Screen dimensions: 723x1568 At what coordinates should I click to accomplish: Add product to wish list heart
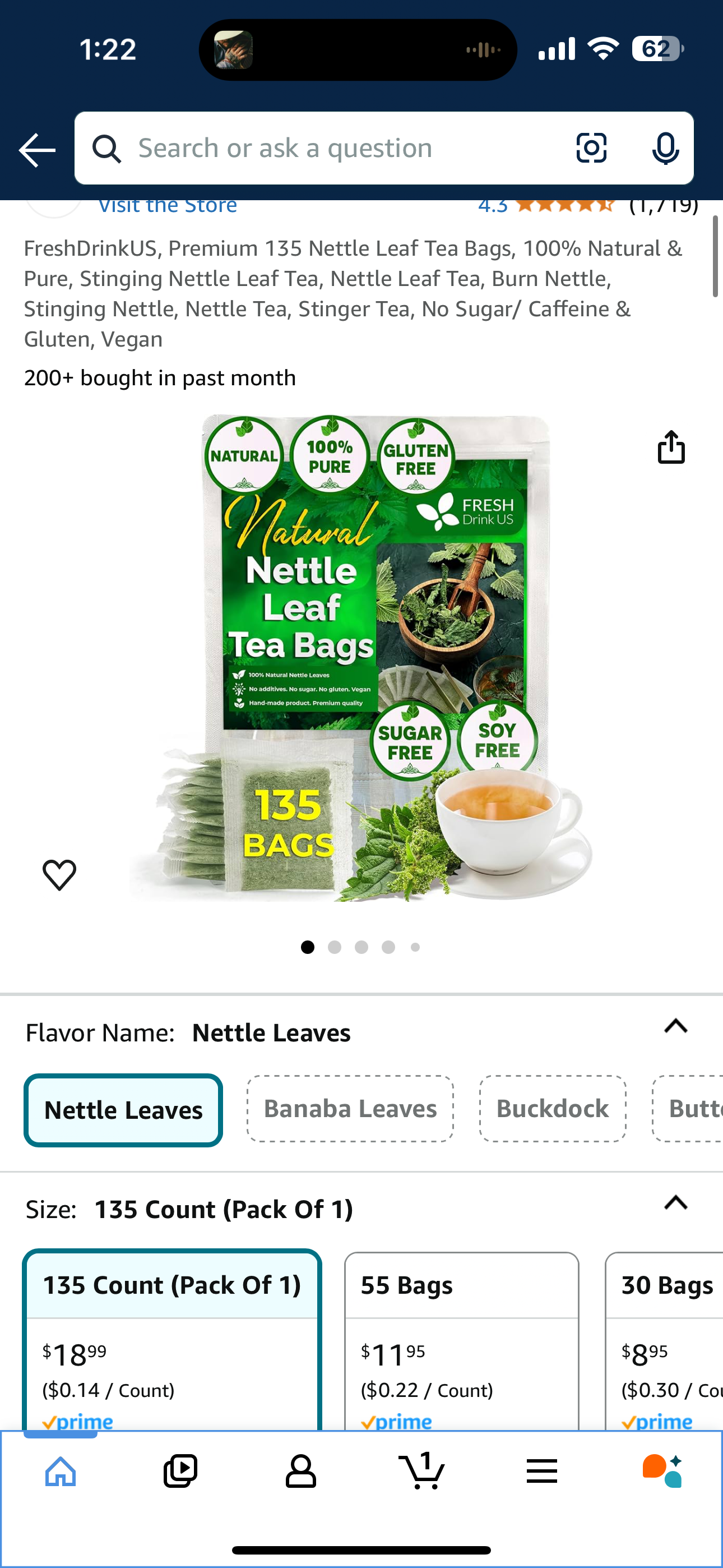pos(59,875)
